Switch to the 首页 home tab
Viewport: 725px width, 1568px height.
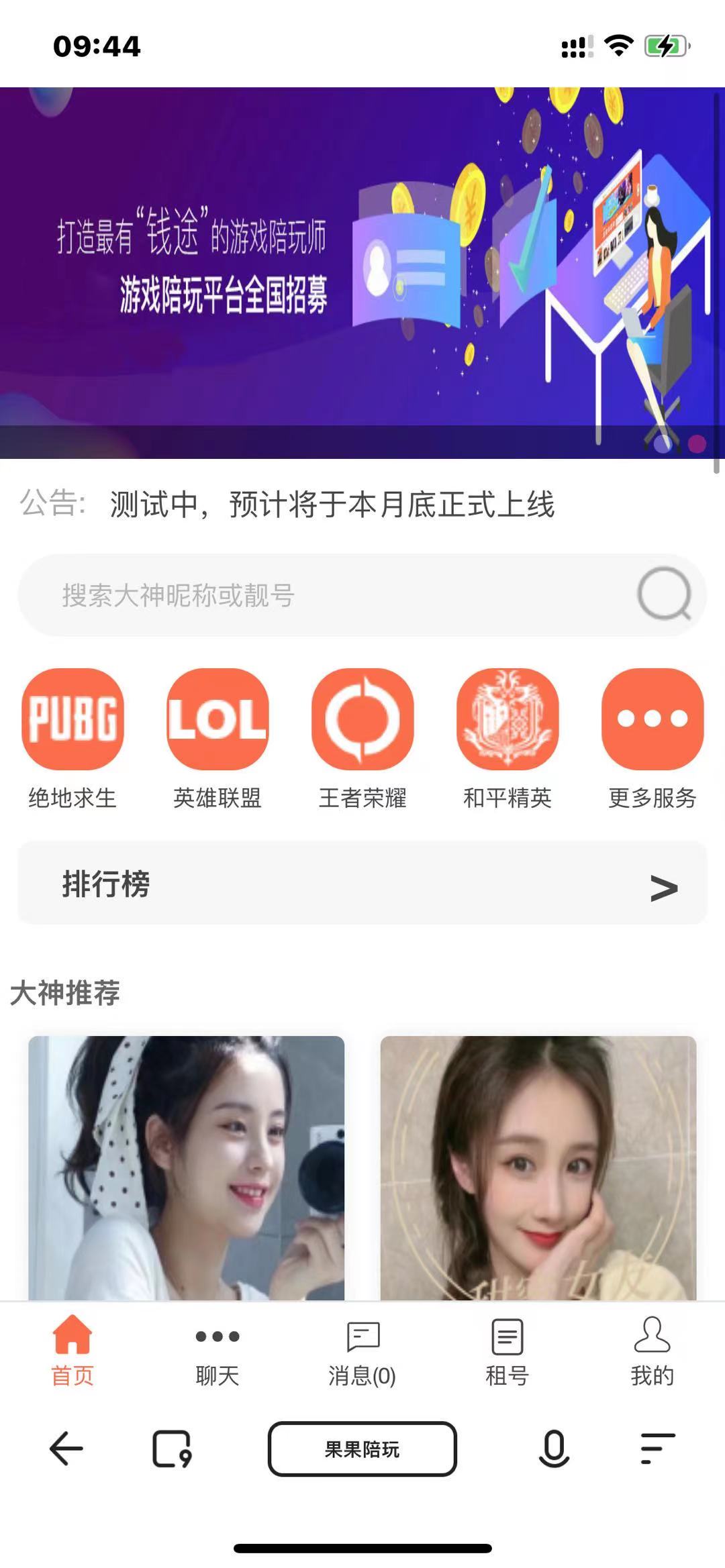point(72,1350)
